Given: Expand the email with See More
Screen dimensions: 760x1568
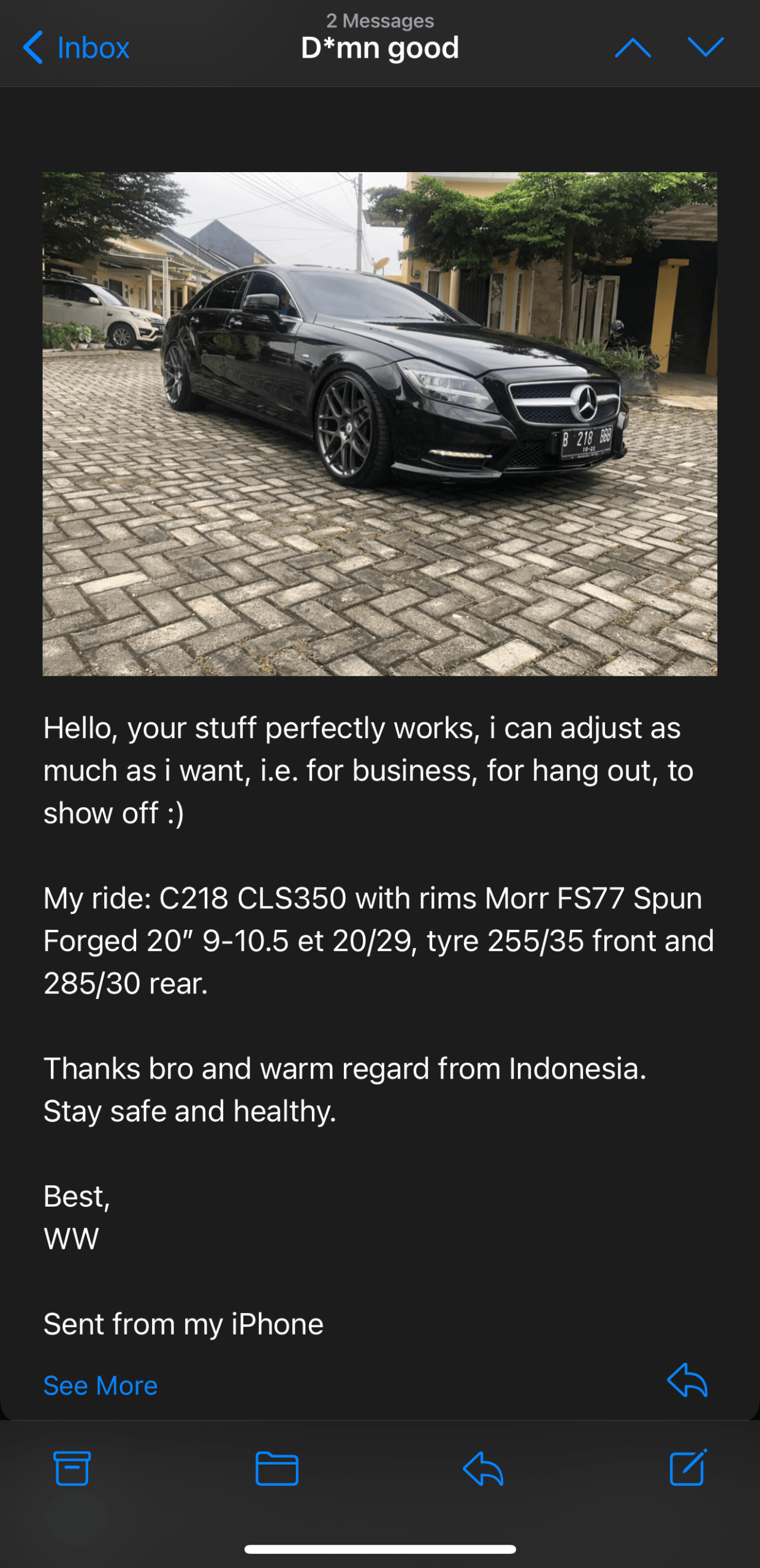Looking at the screenshot, I should click(101, 1385).
